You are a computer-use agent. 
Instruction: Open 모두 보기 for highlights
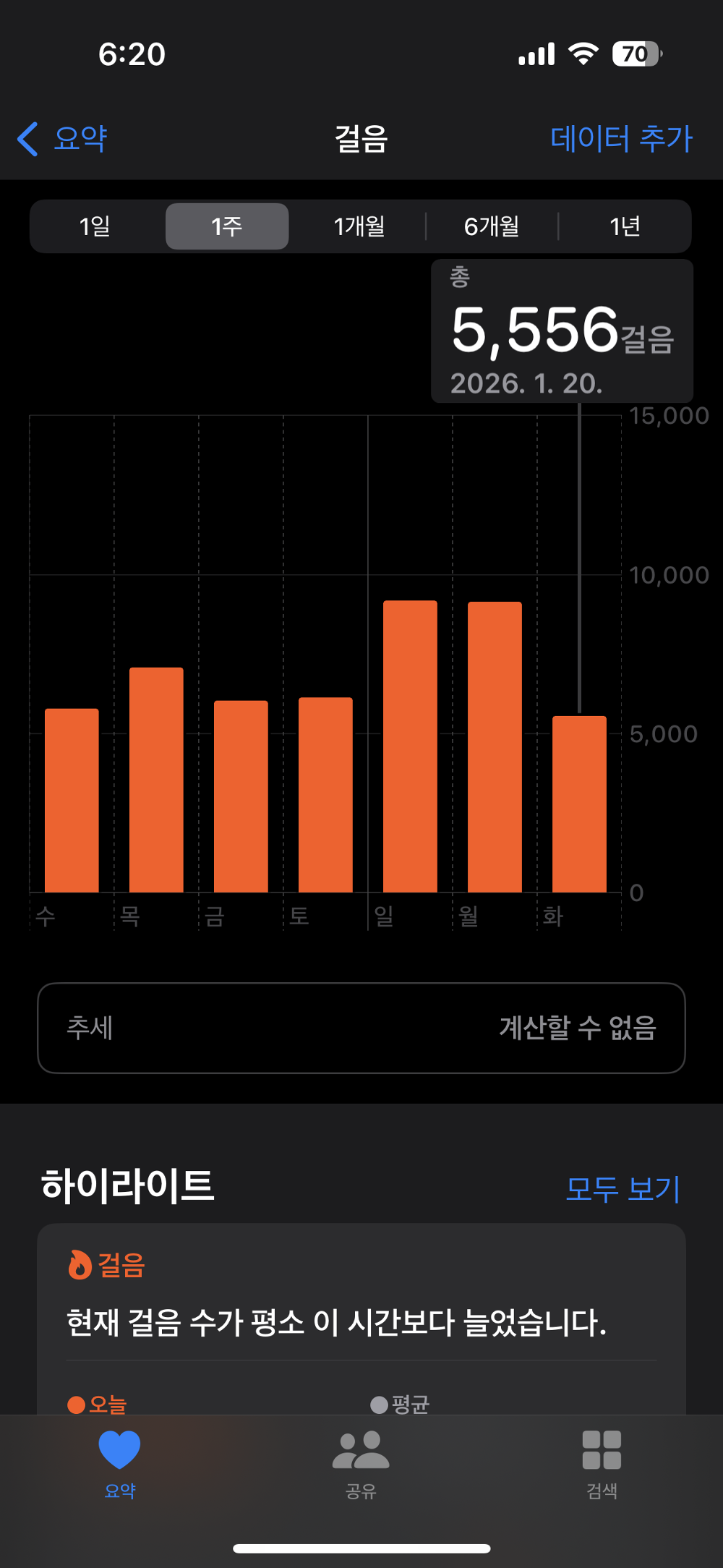[623, 1188]
